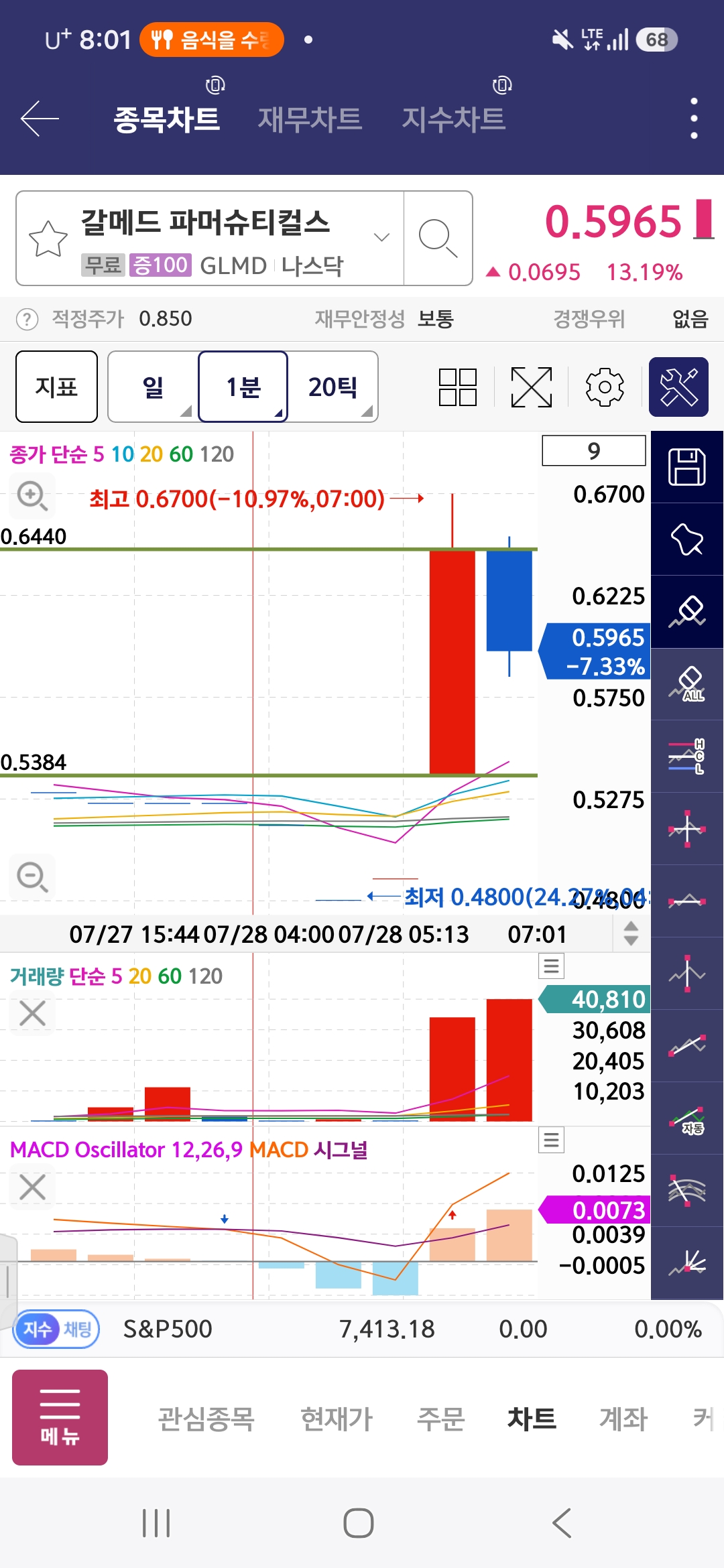The image size is (724, 1568).
Task: Zoom out on the price chart
Action: [32, 876]
